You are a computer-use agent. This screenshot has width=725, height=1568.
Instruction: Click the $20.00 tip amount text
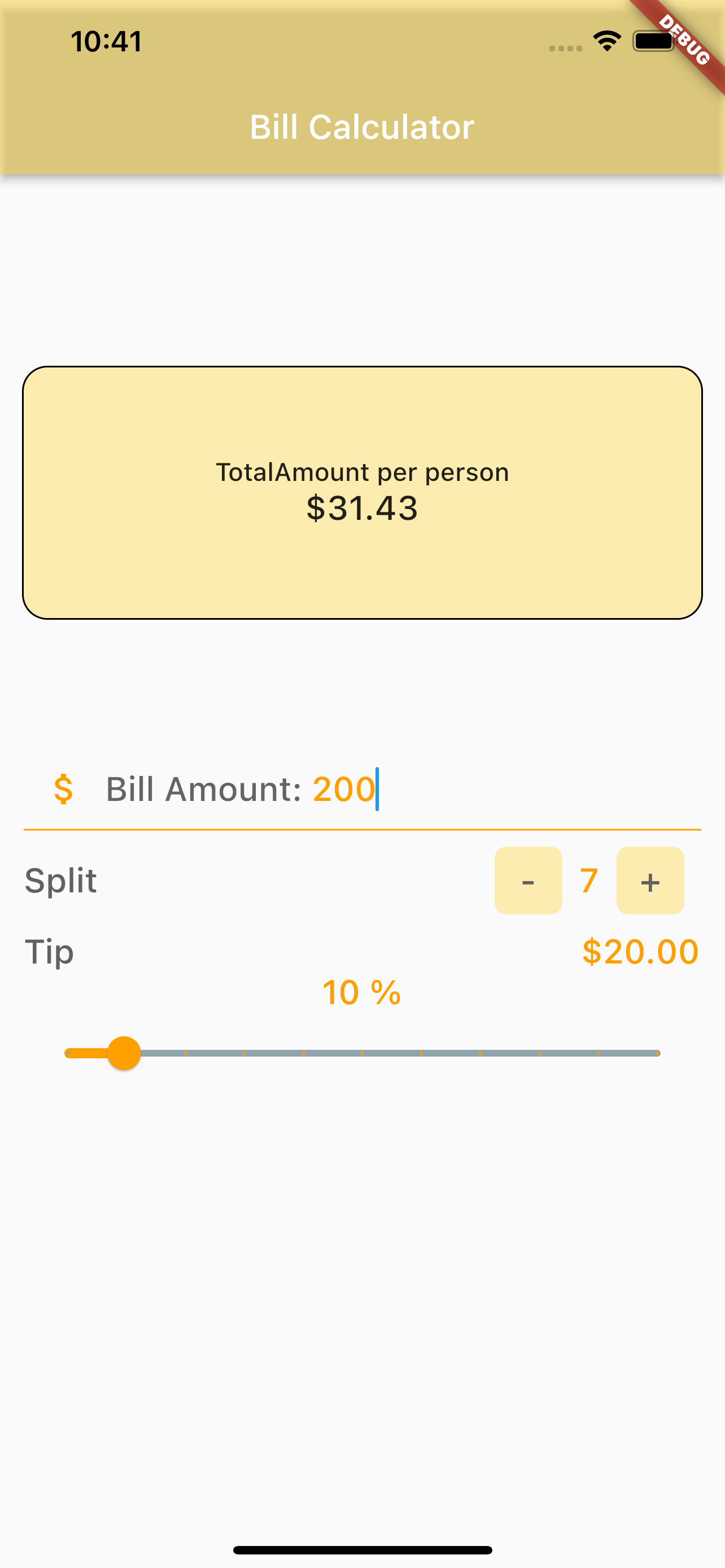(x=641, y=951)
